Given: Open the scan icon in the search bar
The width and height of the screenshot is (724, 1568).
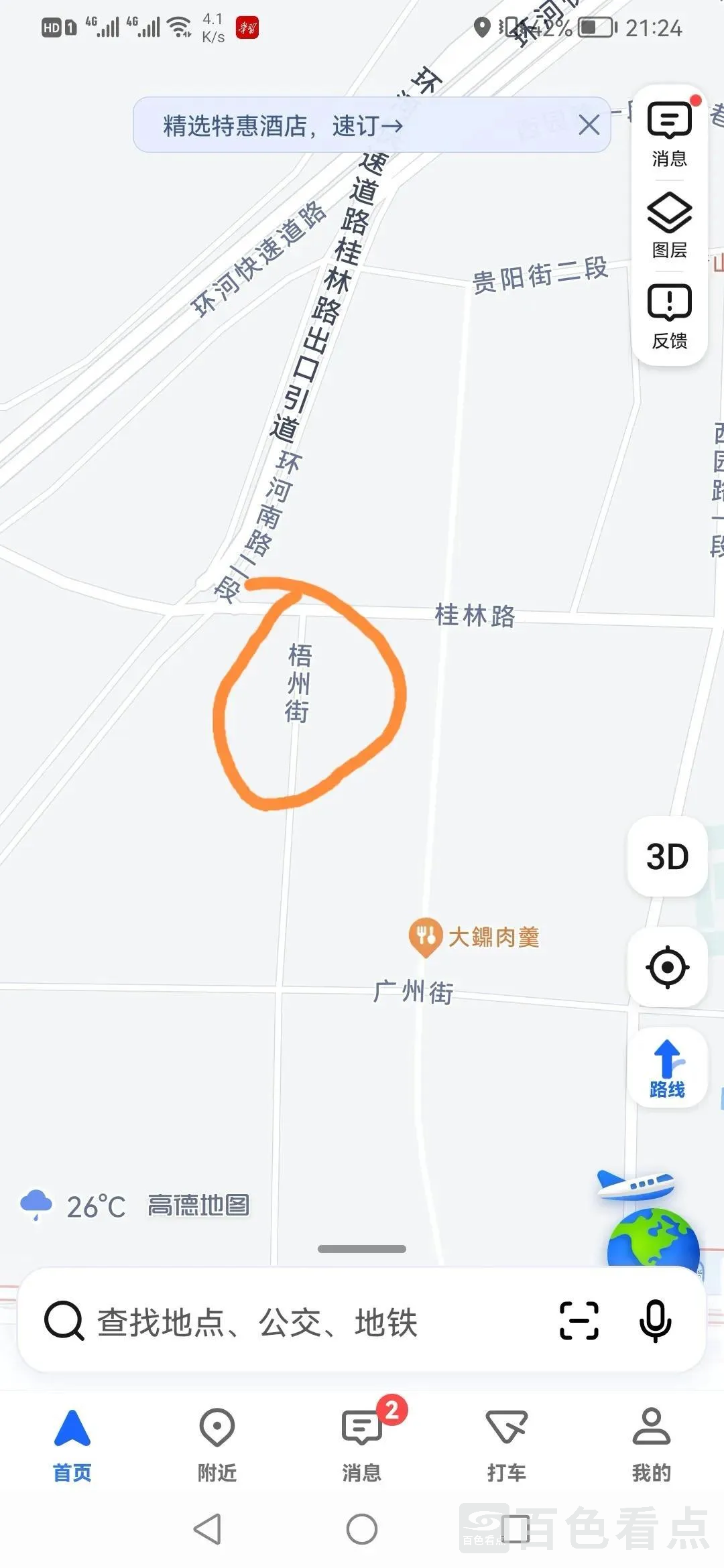Looking at the screenshot, I should [x=579, y=1321].
